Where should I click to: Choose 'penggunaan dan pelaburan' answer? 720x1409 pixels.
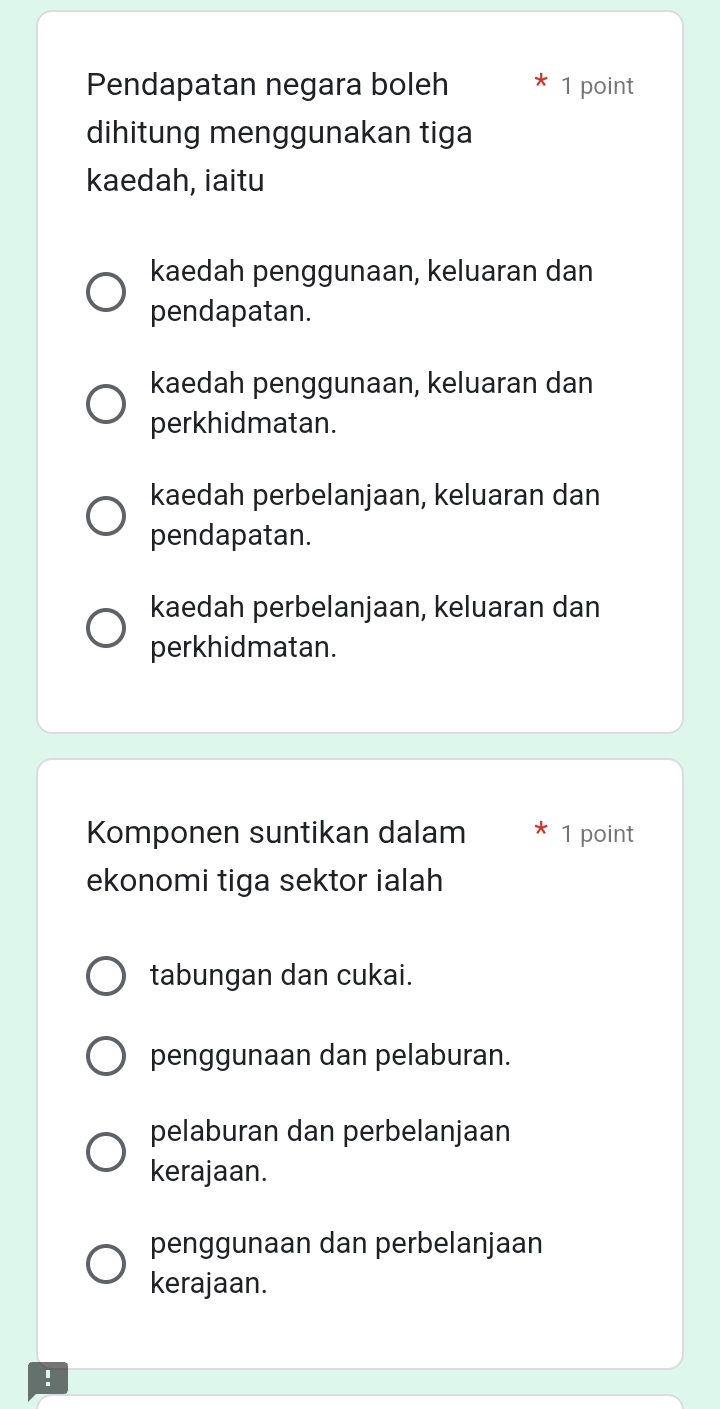point(106,1056)
